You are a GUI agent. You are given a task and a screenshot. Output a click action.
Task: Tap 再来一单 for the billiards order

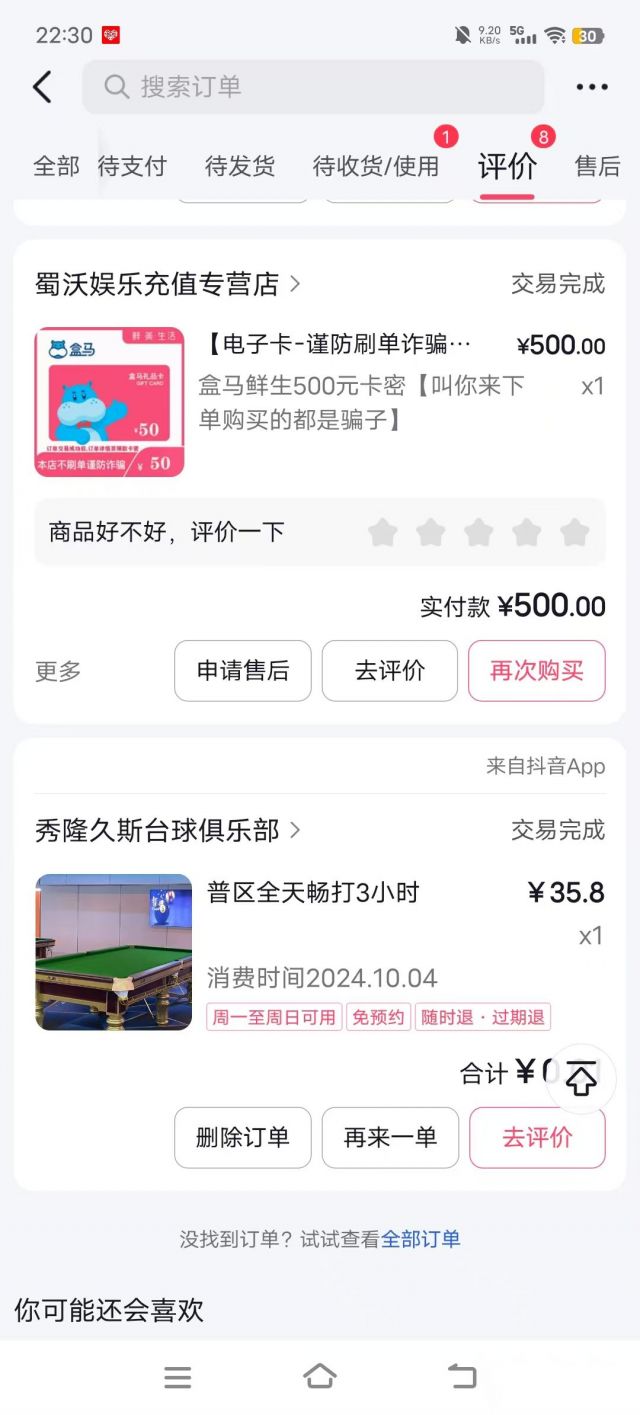point(390,1137)
